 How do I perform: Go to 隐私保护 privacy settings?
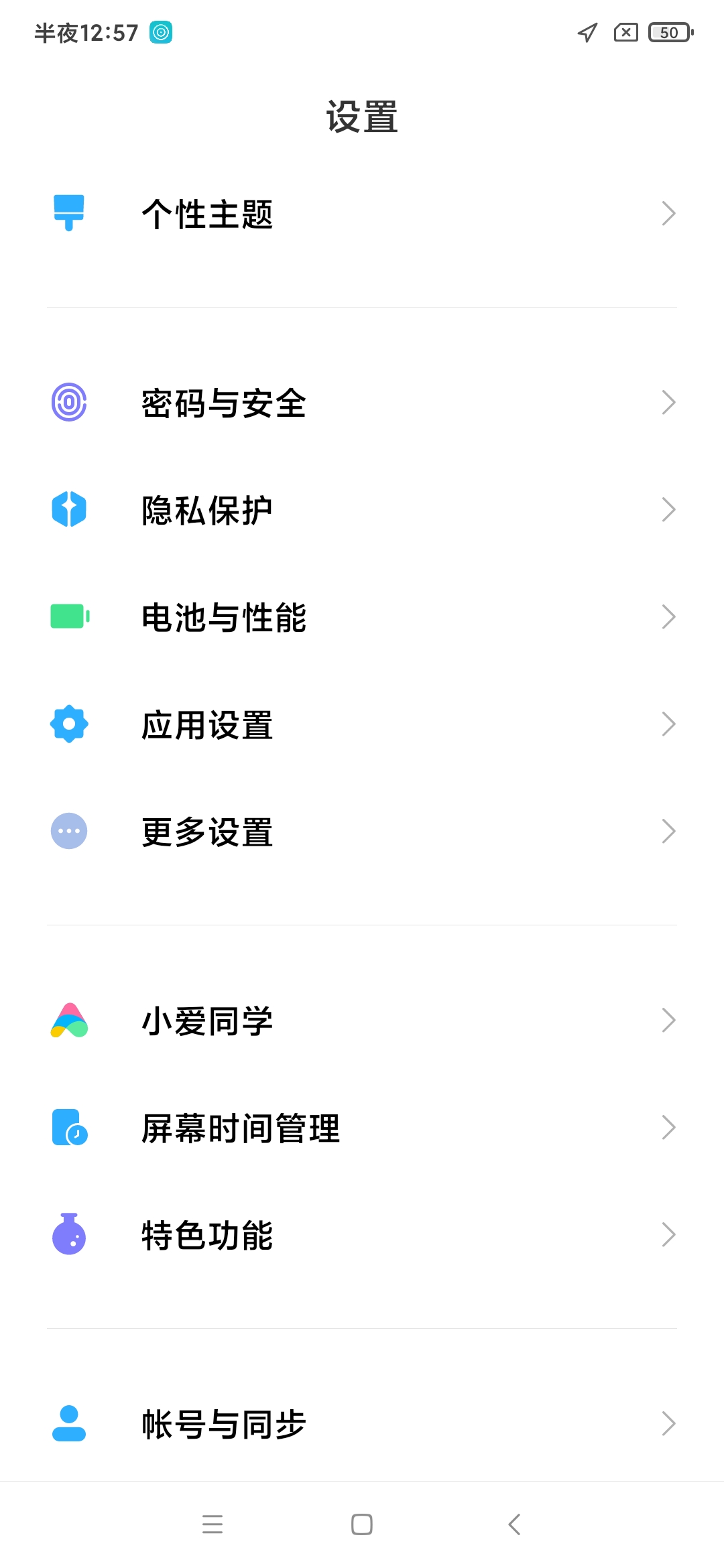click(362, 510)
